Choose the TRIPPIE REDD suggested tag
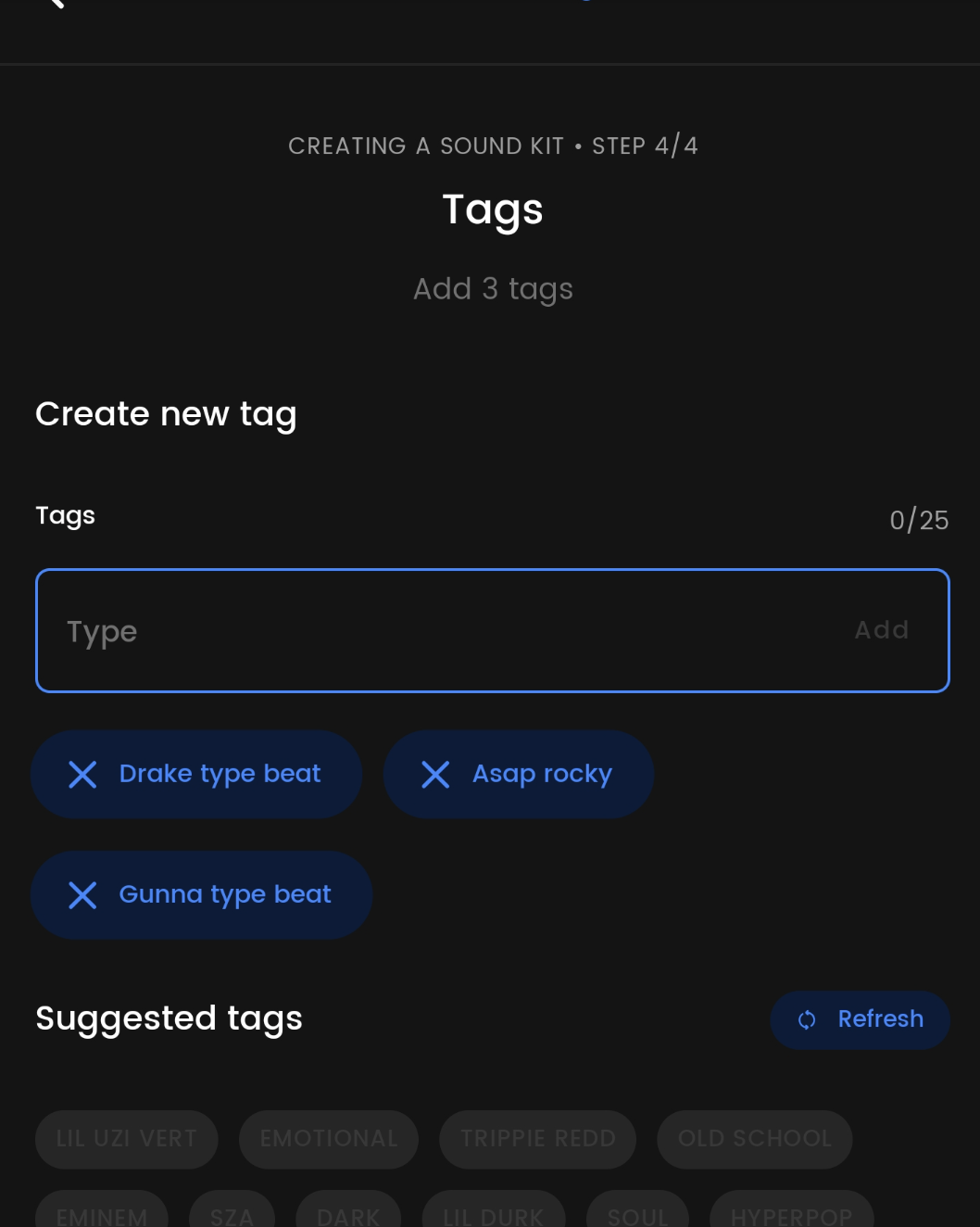980x1227 pixels. [x=537, y=1139]
